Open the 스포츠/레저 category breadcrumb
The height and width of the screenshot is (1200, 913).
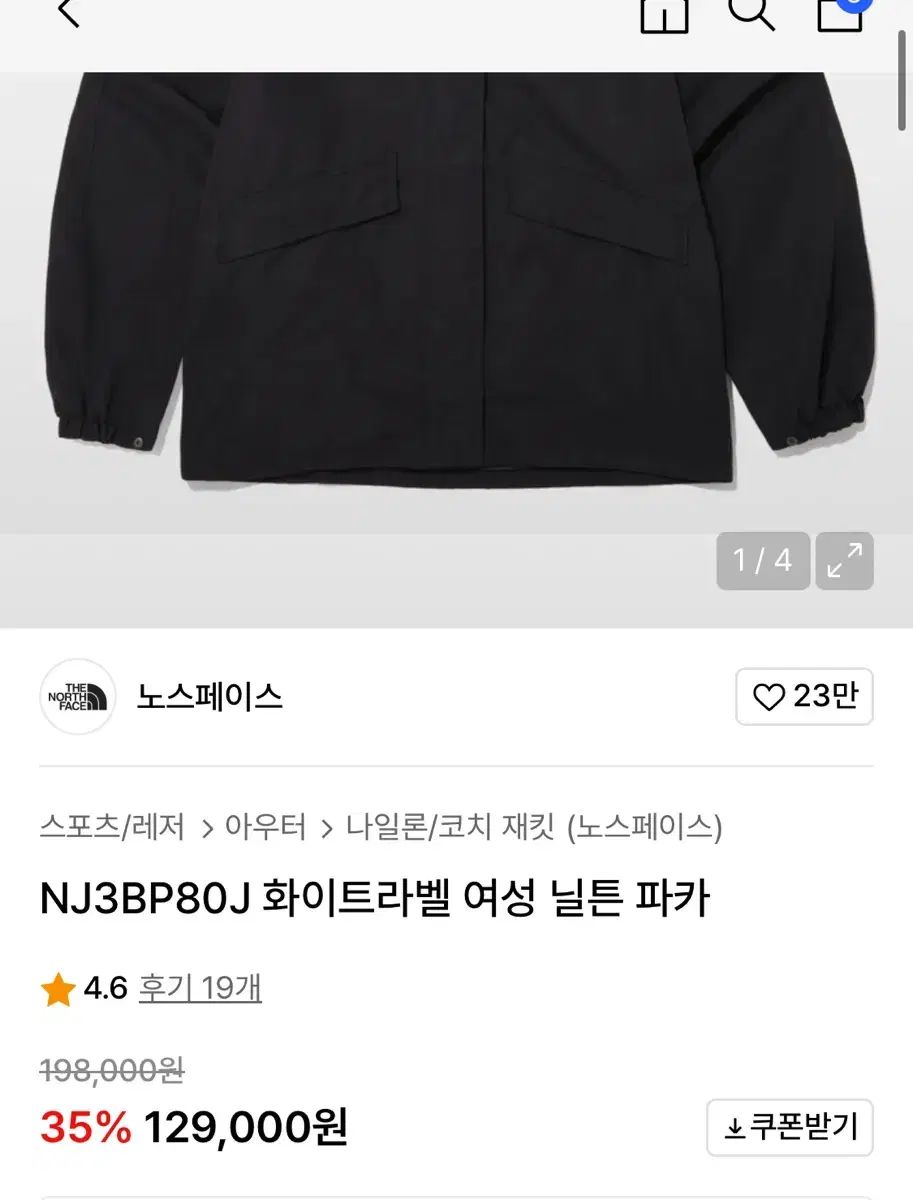[x=112, y=827]
